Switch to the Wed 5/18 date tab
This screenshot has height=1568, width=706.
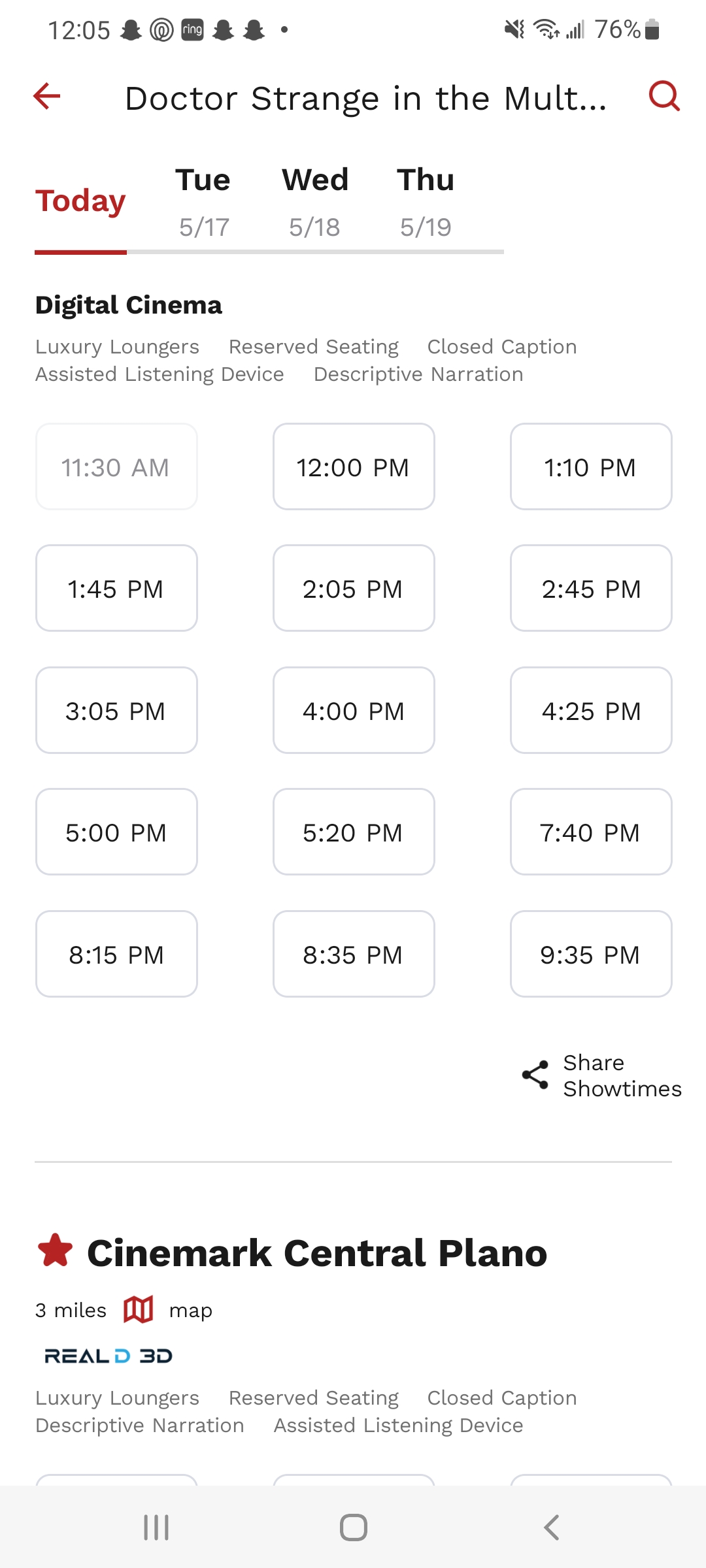315,203
